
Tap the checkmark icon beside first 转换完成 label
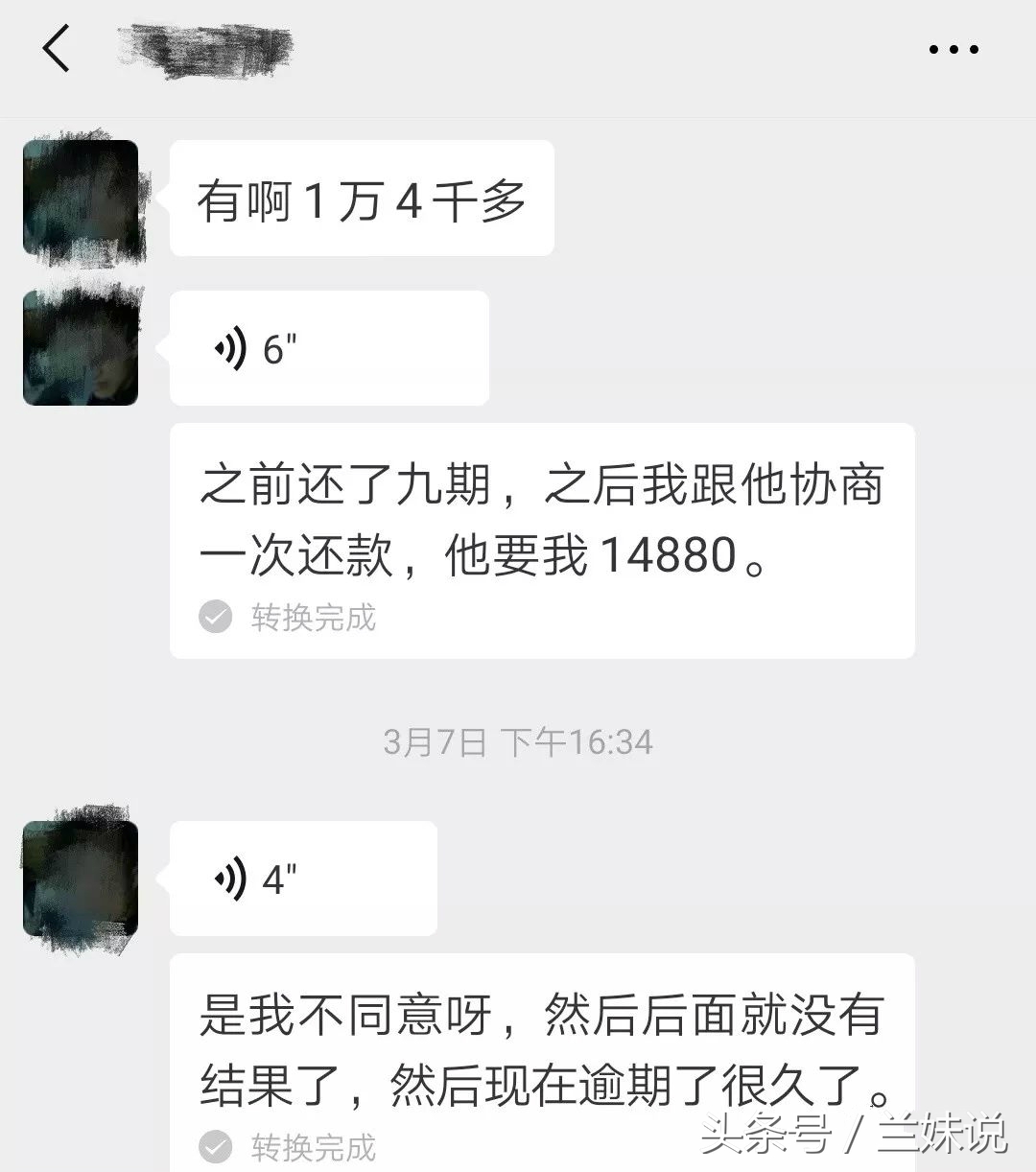tap(215, 619)
